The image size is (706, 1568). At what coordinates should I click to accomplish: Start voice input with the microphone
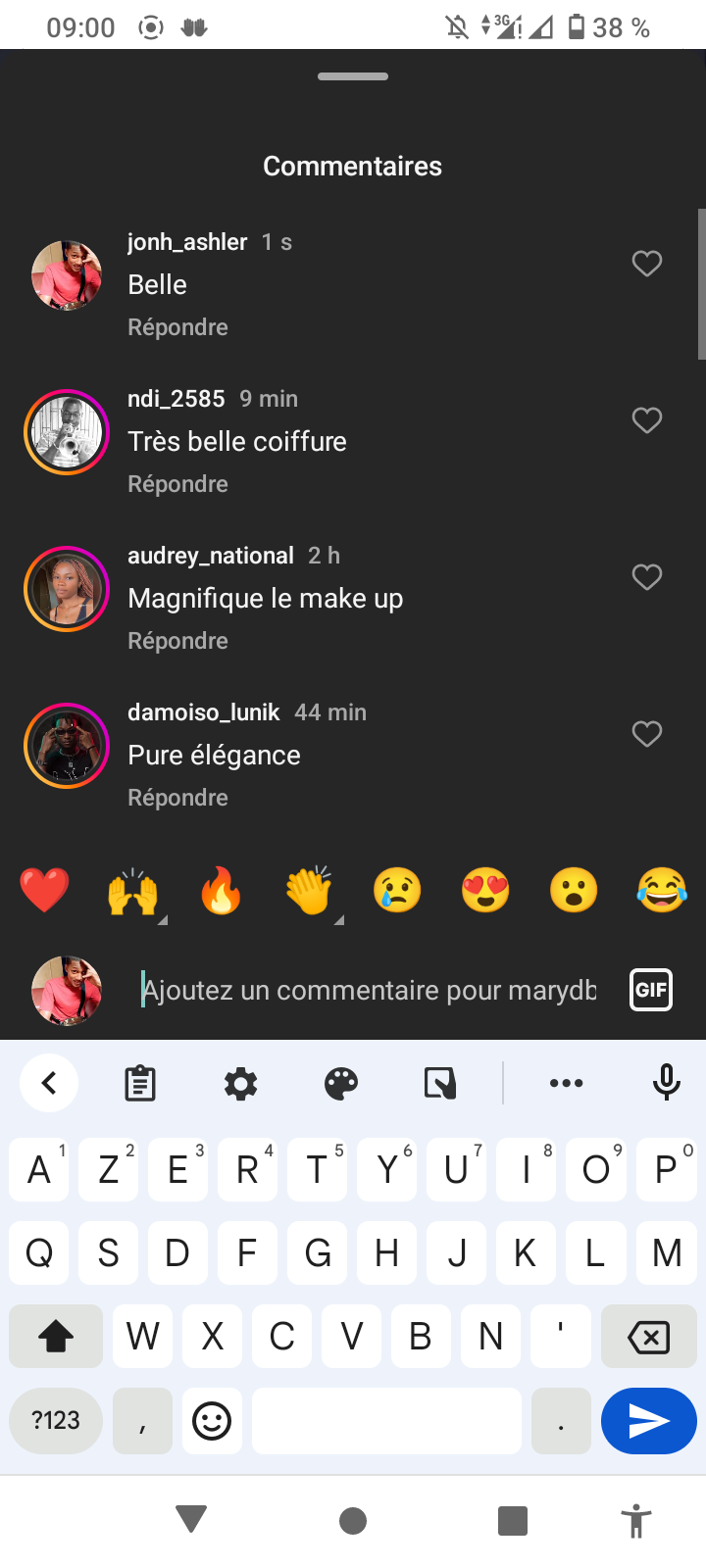pos(667,1083)
